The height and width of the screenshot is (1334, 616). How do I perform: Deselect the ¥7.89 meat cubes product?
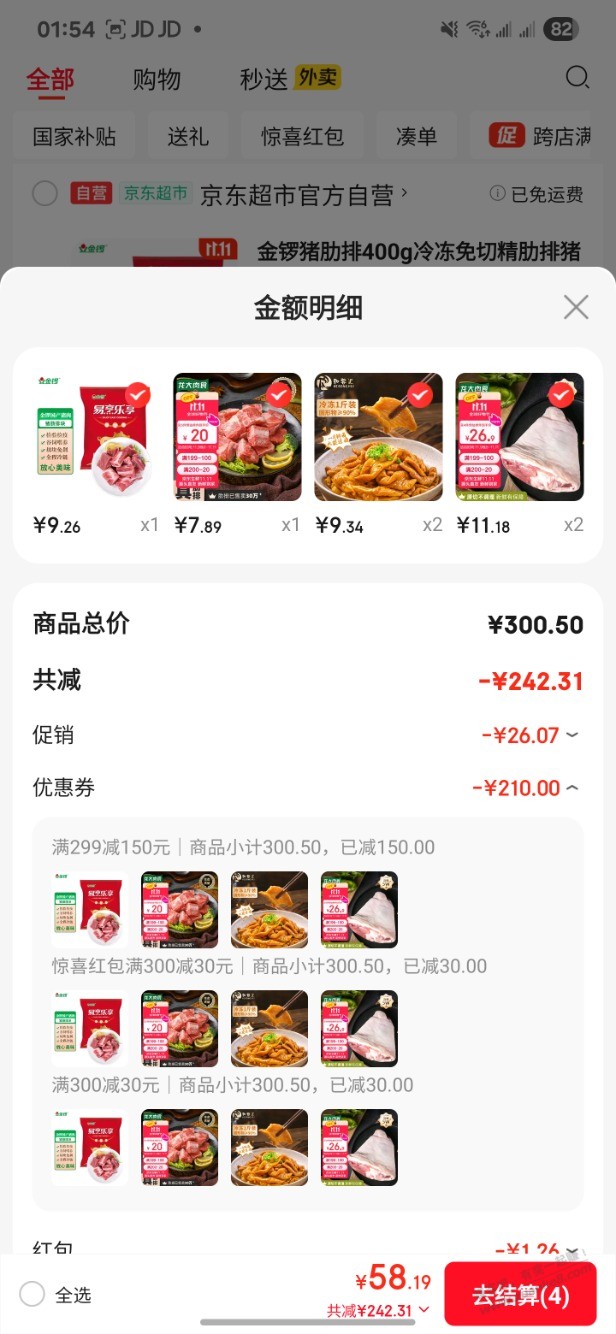(x=279, y=395)
